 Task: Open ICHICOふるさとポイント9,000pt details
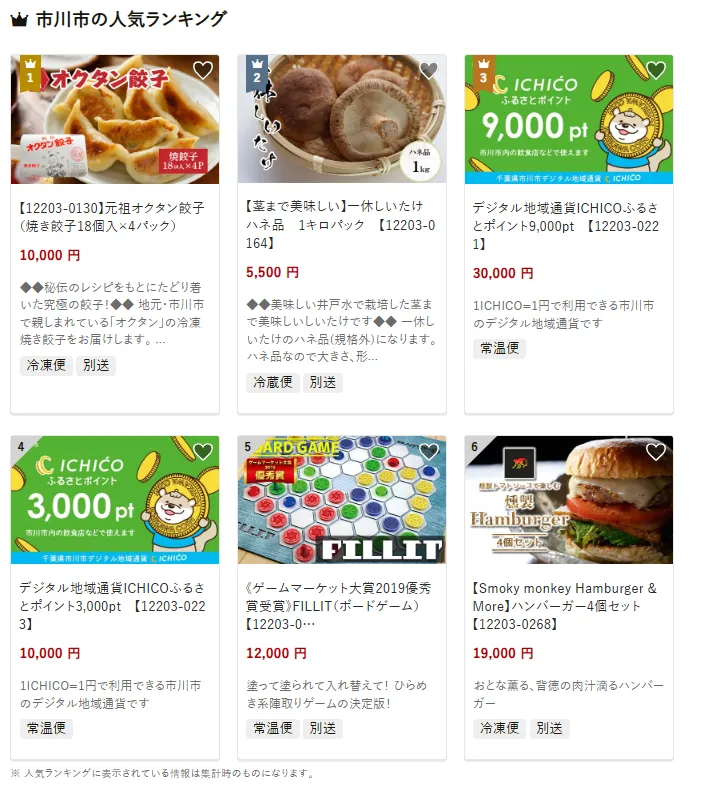click(567, 217)
